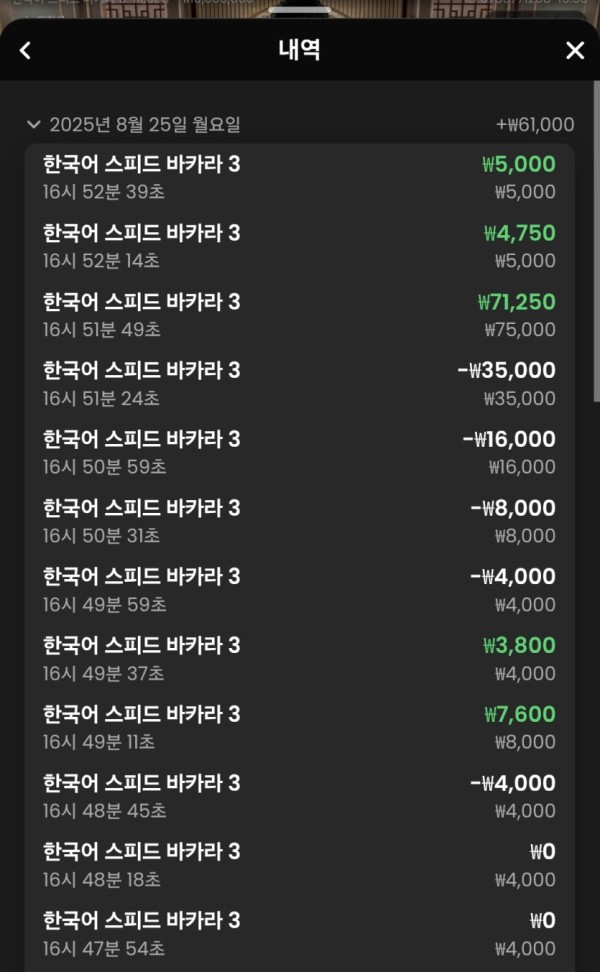View details of the 16시 51분 49초 round

[x=299, y=315]
